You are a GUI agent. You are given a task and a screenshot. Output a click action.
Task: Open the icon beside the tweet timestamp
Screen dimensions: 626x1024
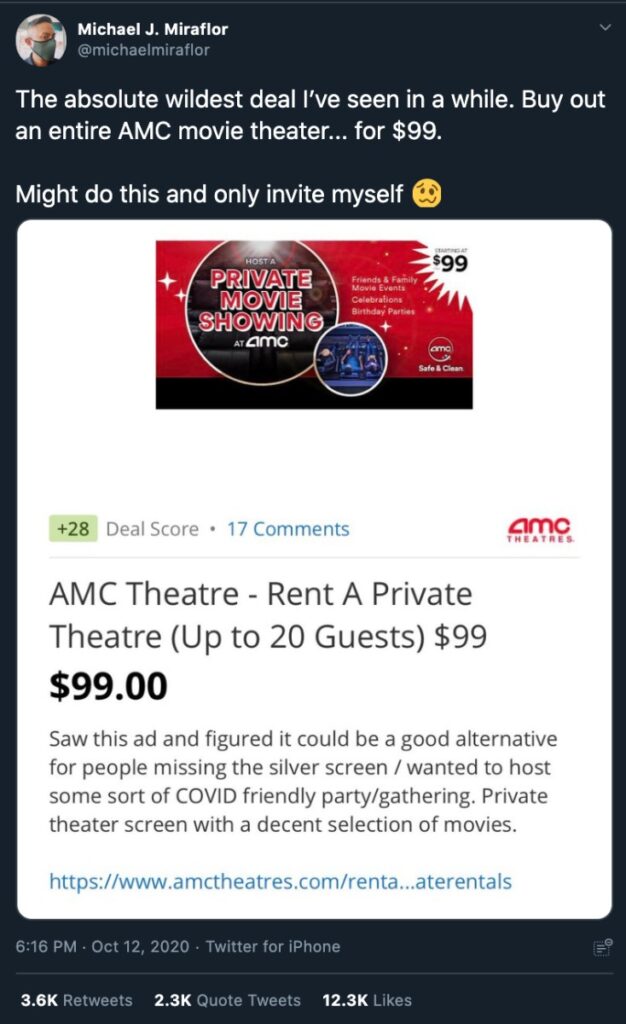pos(602,947)
